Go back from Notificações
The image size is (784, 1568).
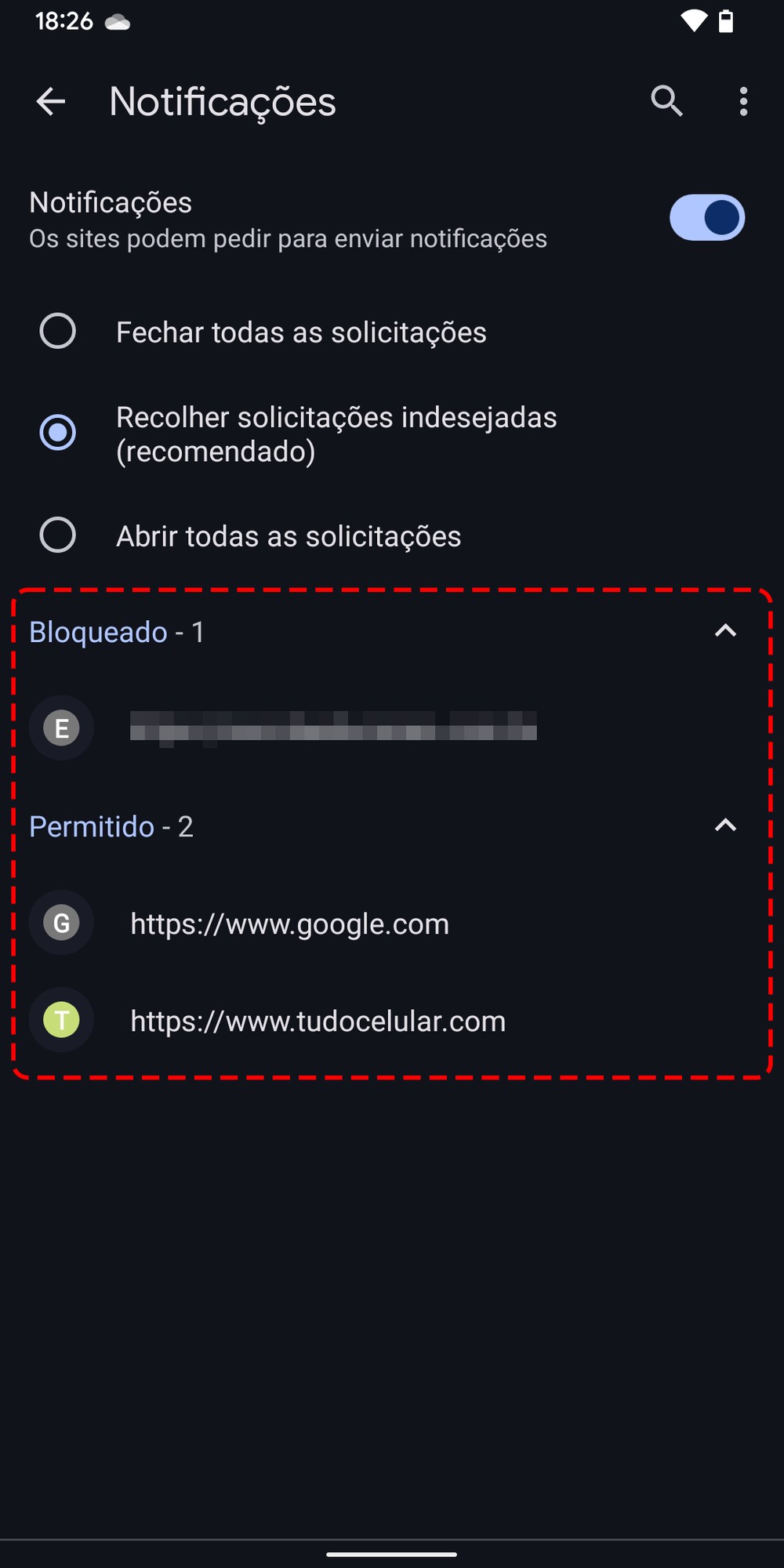51,102
